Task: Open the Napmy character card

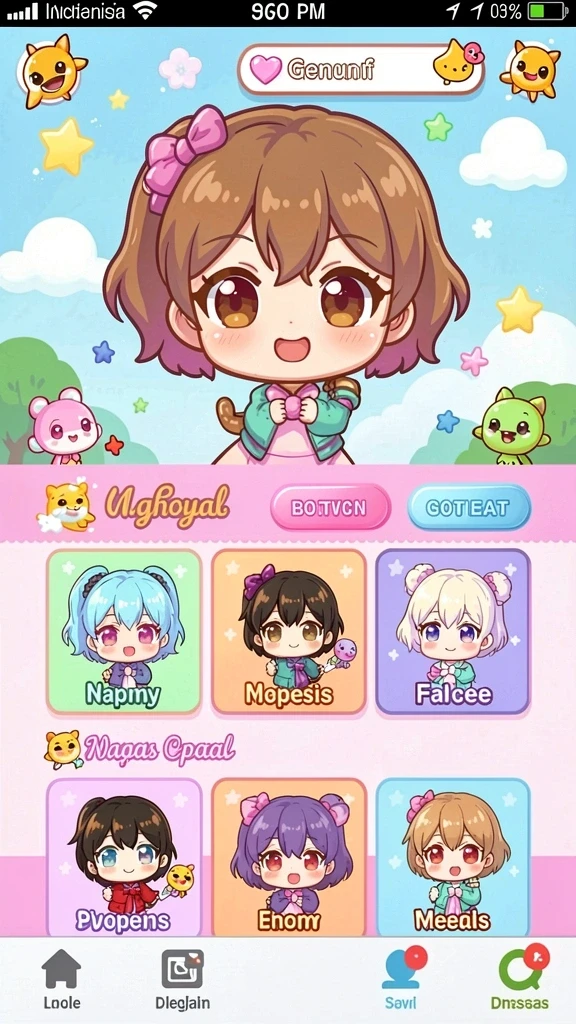Action: [124, 632]
